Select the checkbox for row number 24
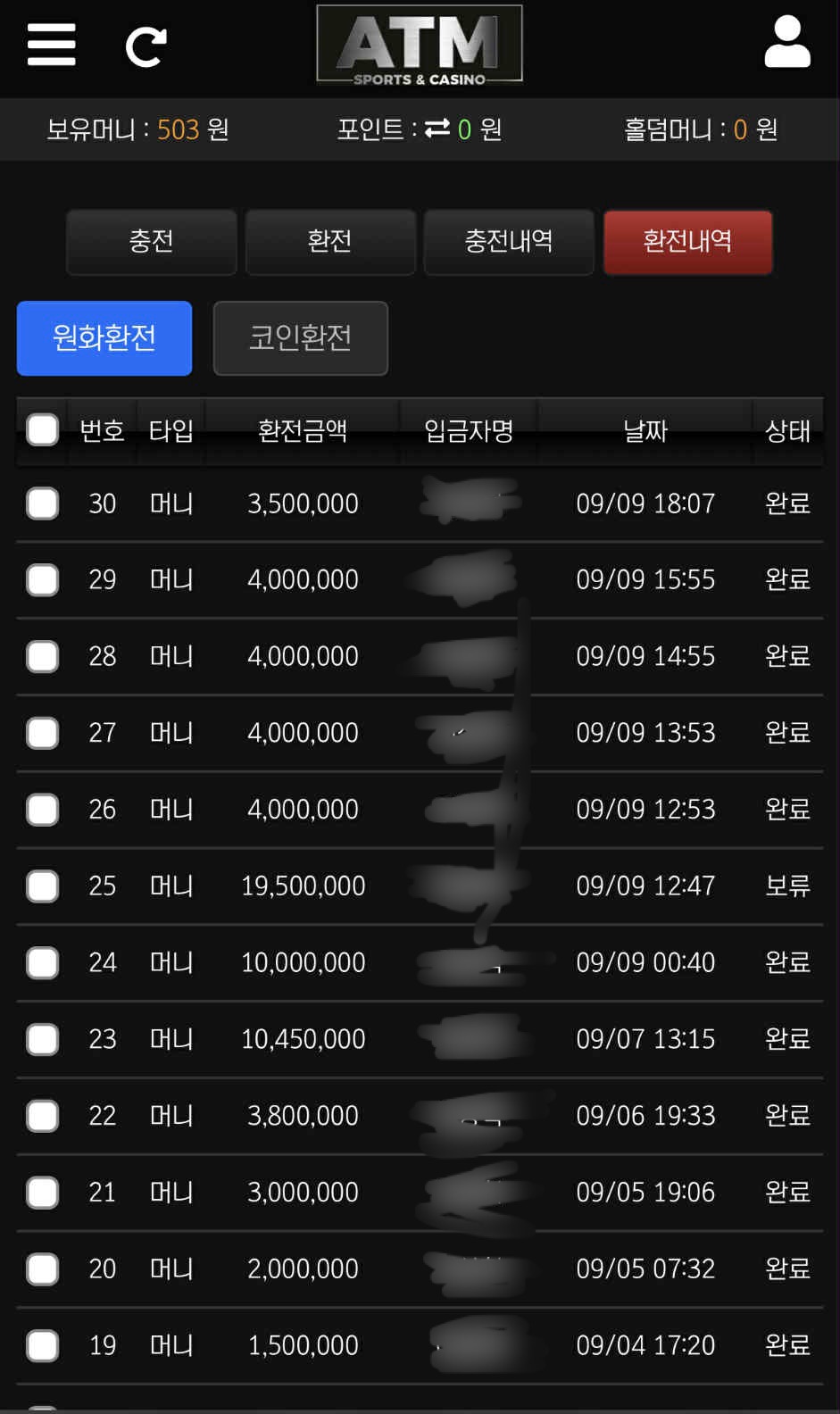 pyautogui.click(x=43, y=963)
